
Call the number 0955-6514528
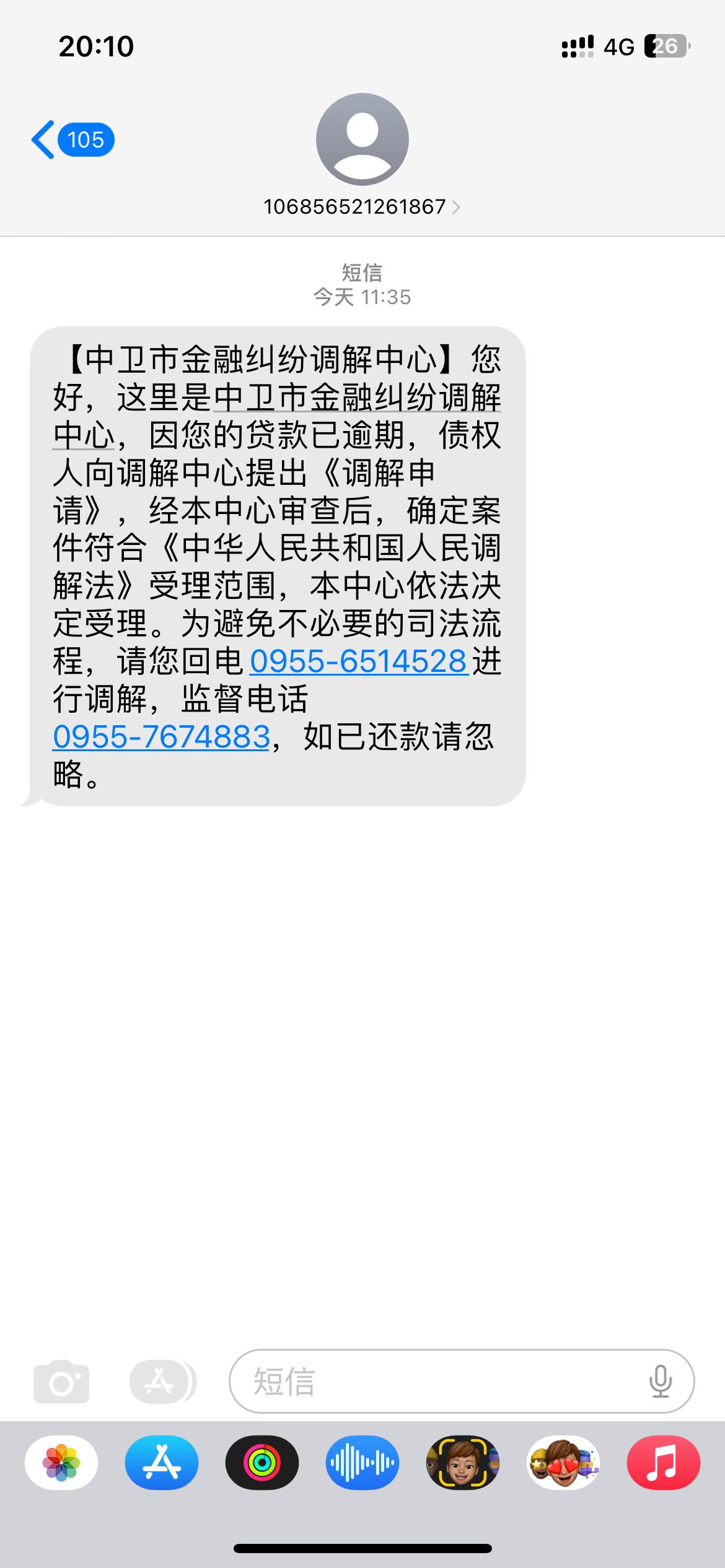point(358,661)
